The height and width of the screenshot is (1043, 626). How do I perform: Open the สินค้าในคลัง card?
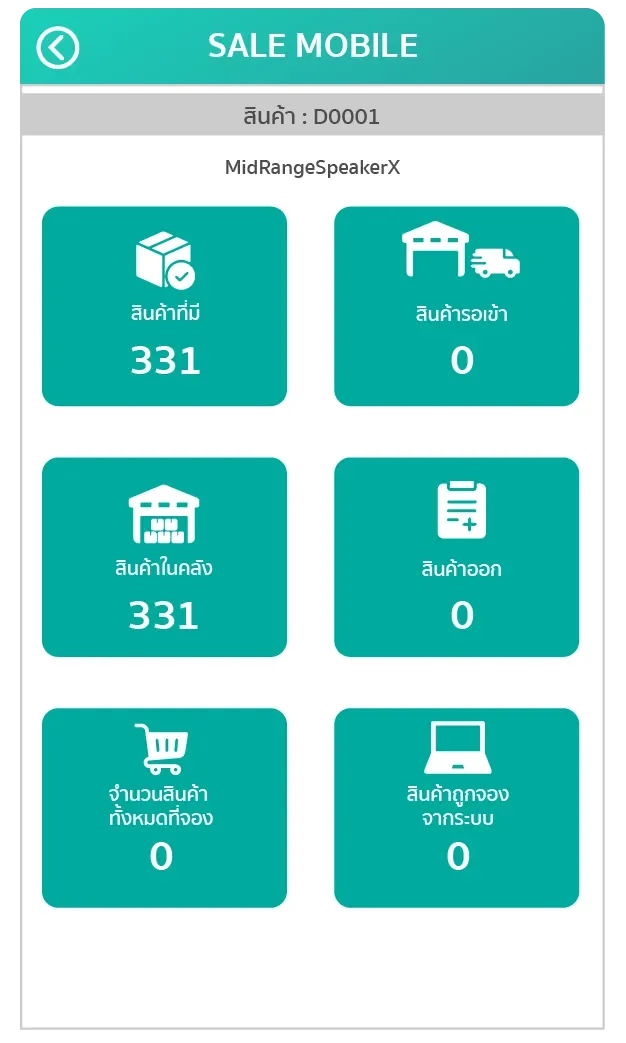click(x=164, y=557)
